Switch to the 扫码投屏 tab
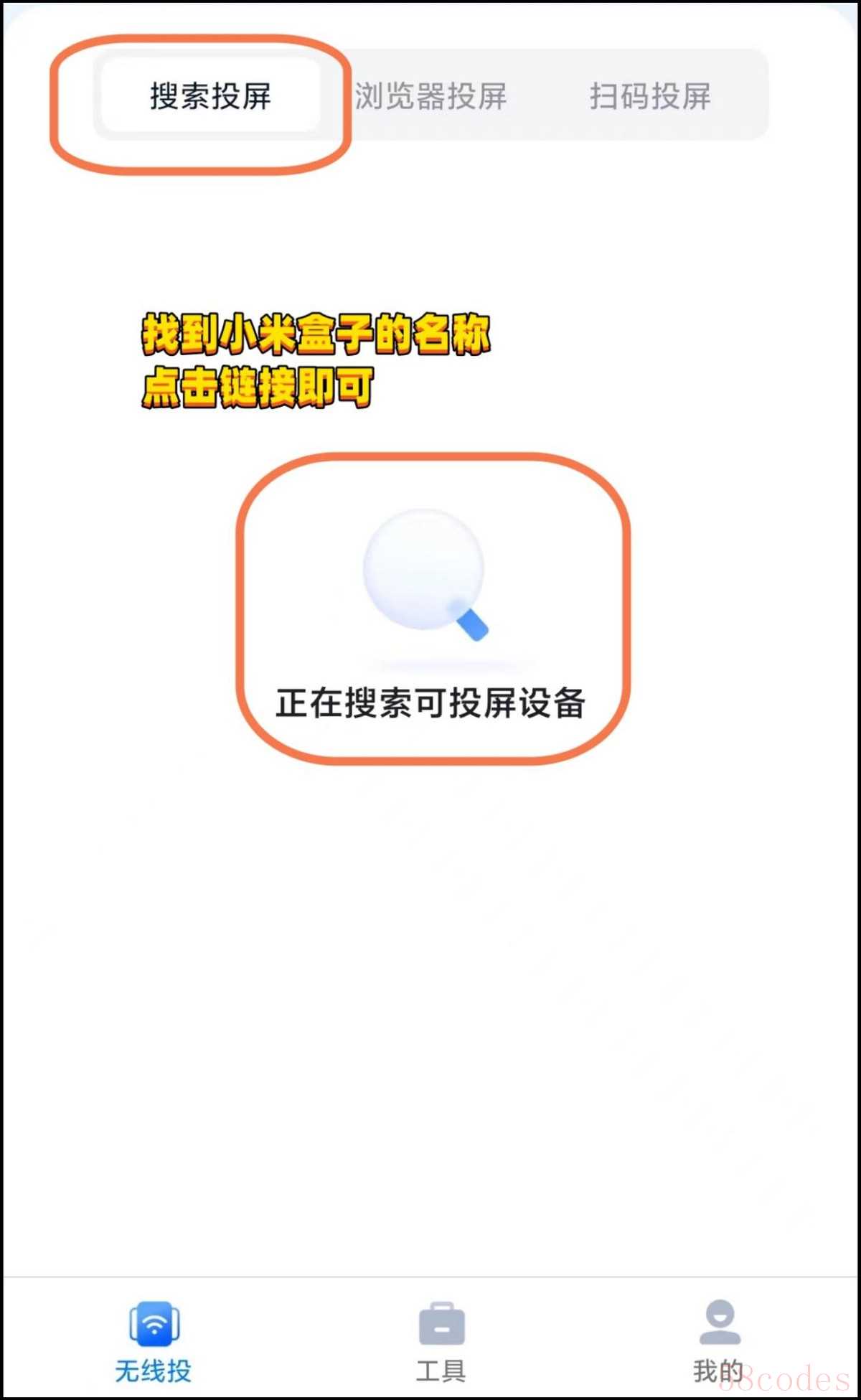 click(x=650, y=96)
